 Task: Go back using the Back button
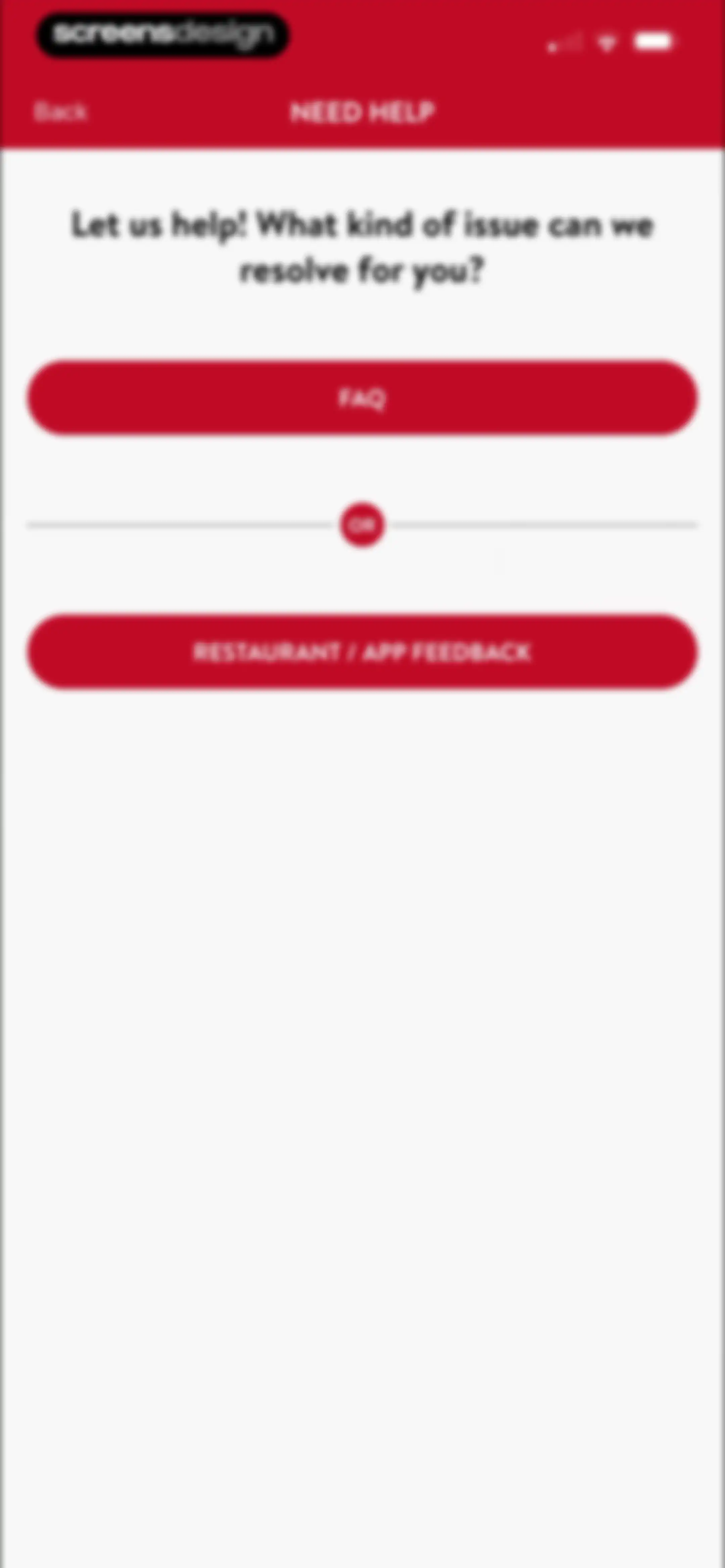(60, 112)
